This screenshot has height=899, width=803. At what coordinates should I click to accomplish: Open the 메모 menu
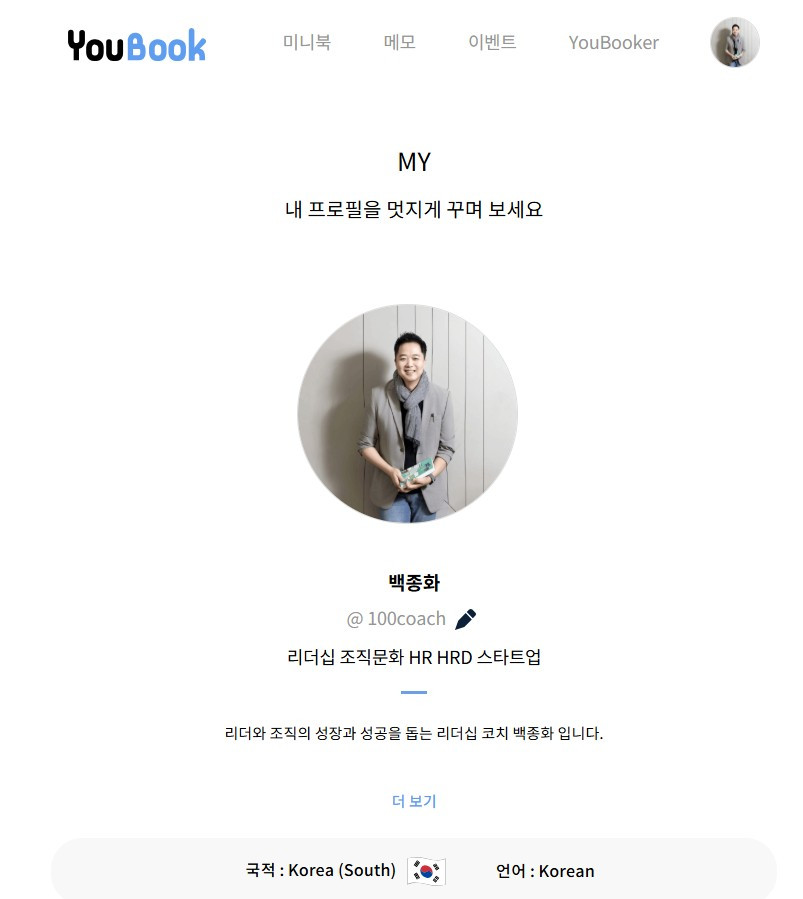(397, 41)
